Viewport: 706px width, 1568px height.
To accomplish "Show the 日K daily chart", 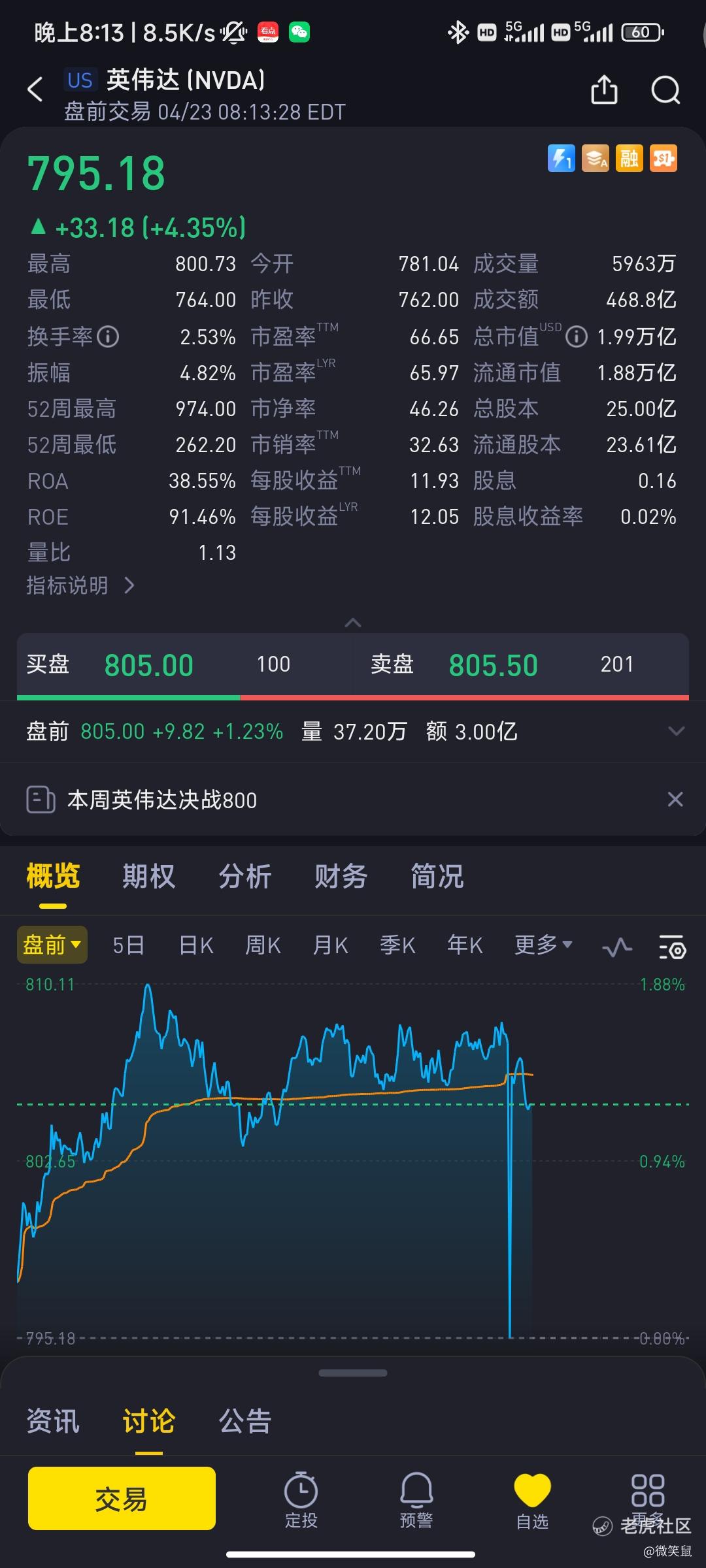I will (x=196, y=945).
